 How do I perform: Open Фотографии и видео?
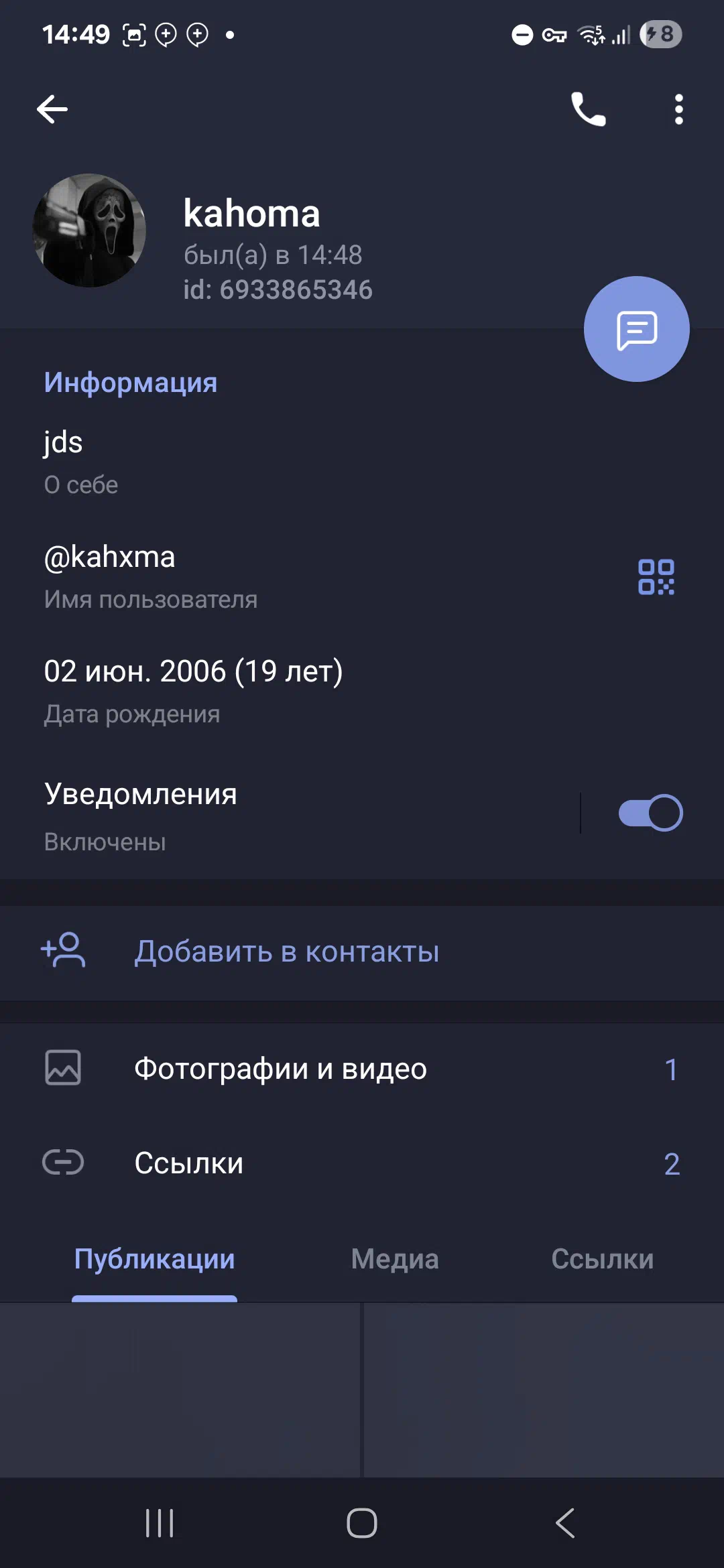(362, 1069)
